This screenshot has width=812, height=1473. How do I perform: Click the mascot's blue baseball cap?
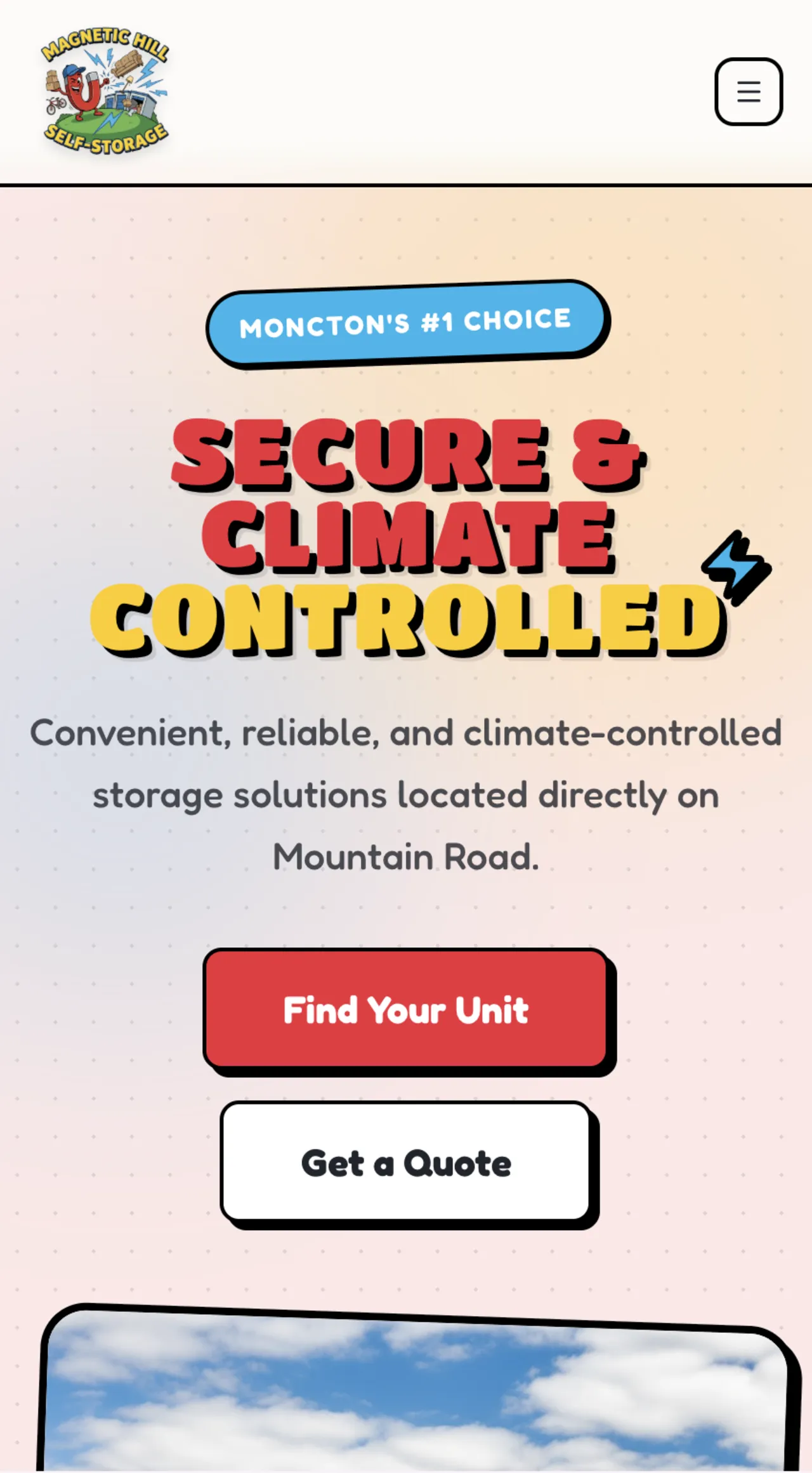(74, 69)
